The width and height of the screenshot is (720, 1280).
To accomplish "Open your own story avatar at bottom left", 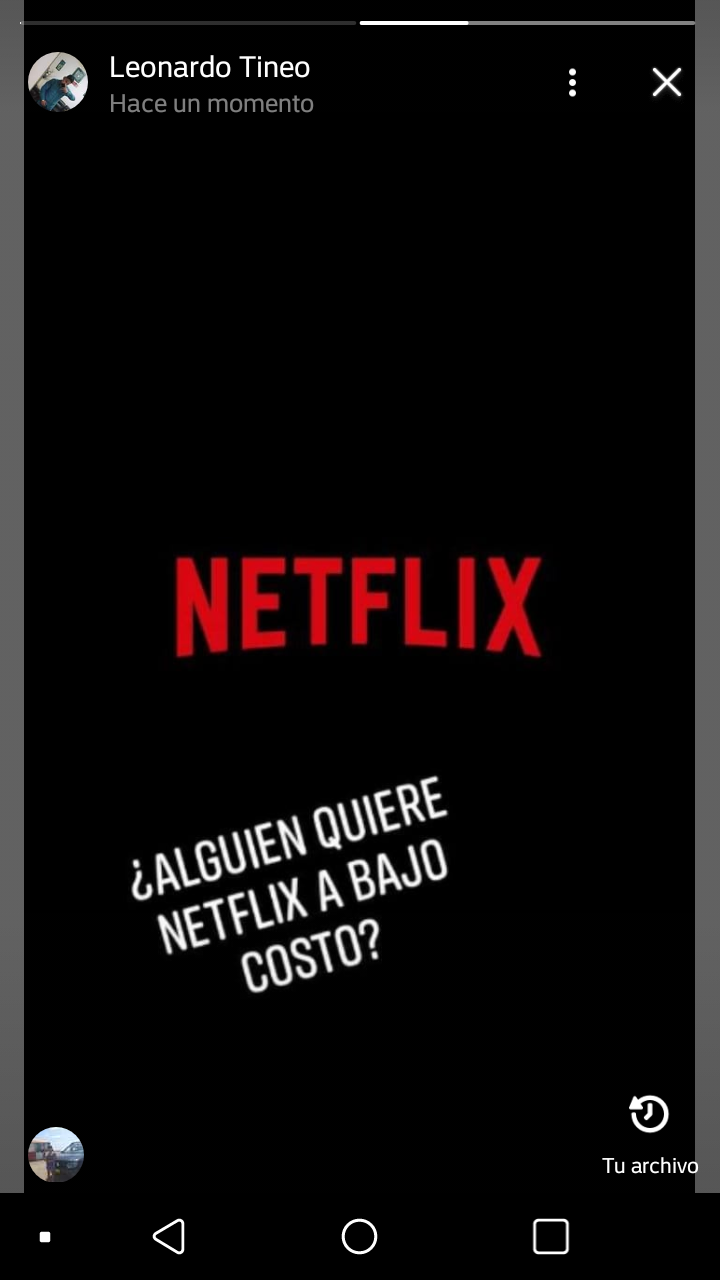I will 55,1154.
